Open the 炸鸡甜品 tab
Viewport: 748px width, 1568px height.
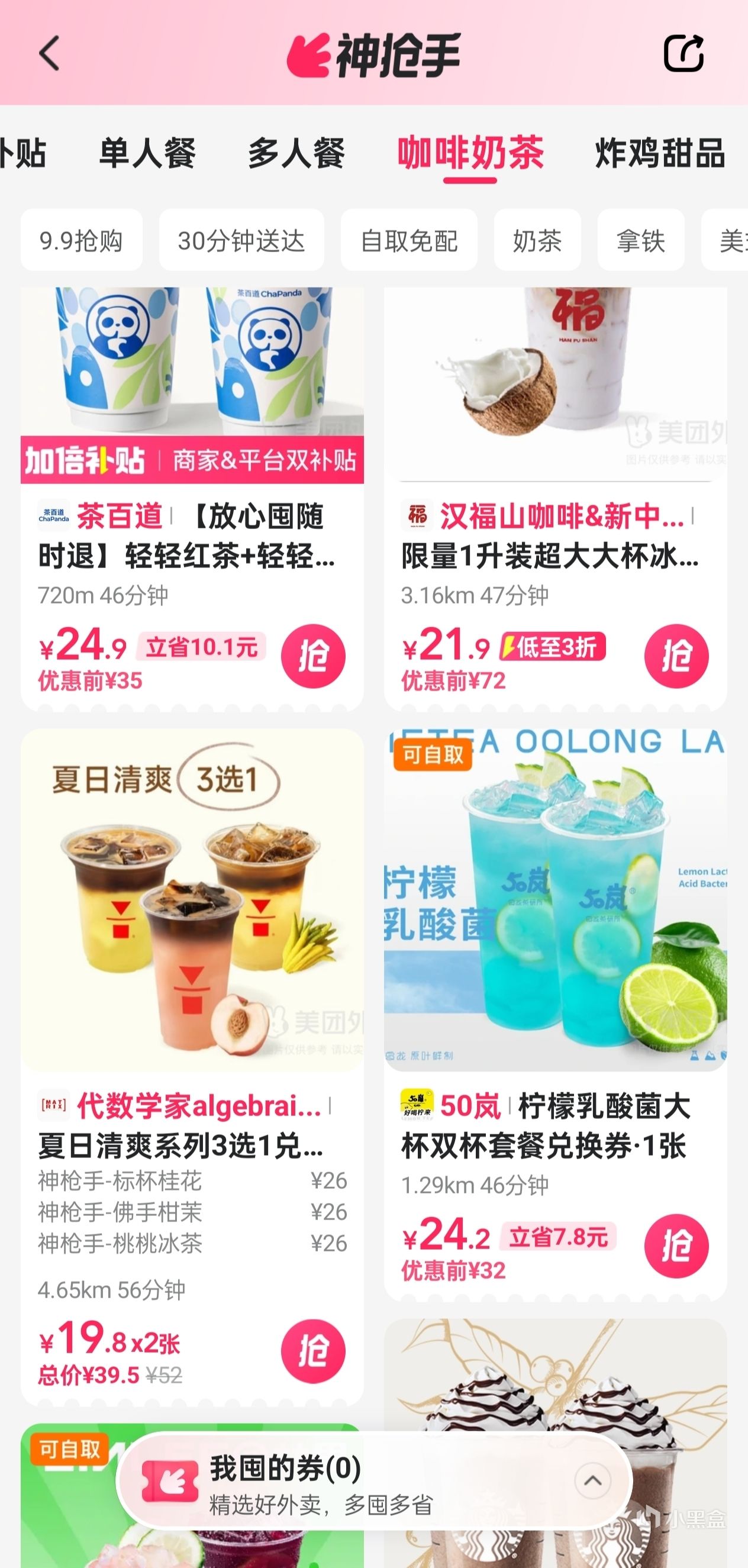tap(660, 153)
